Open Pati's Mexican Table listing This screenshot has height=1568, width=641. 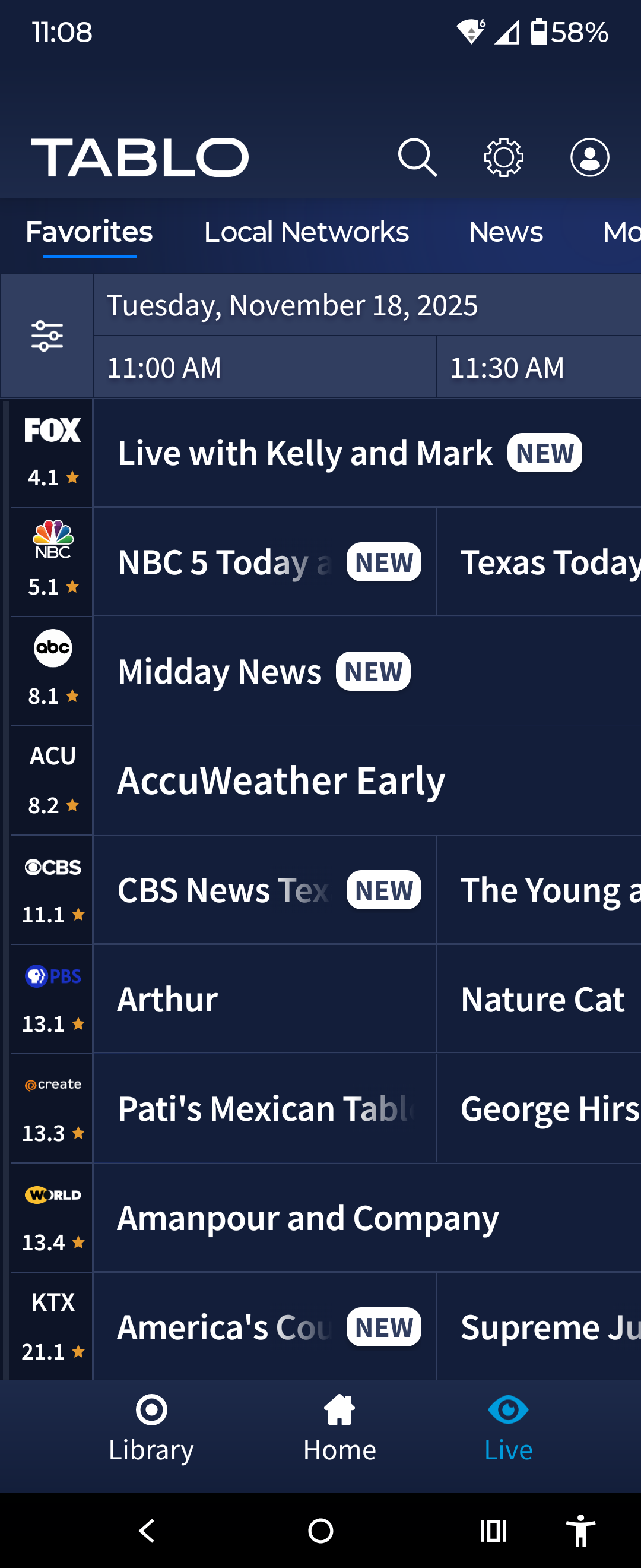[265, 1108]
